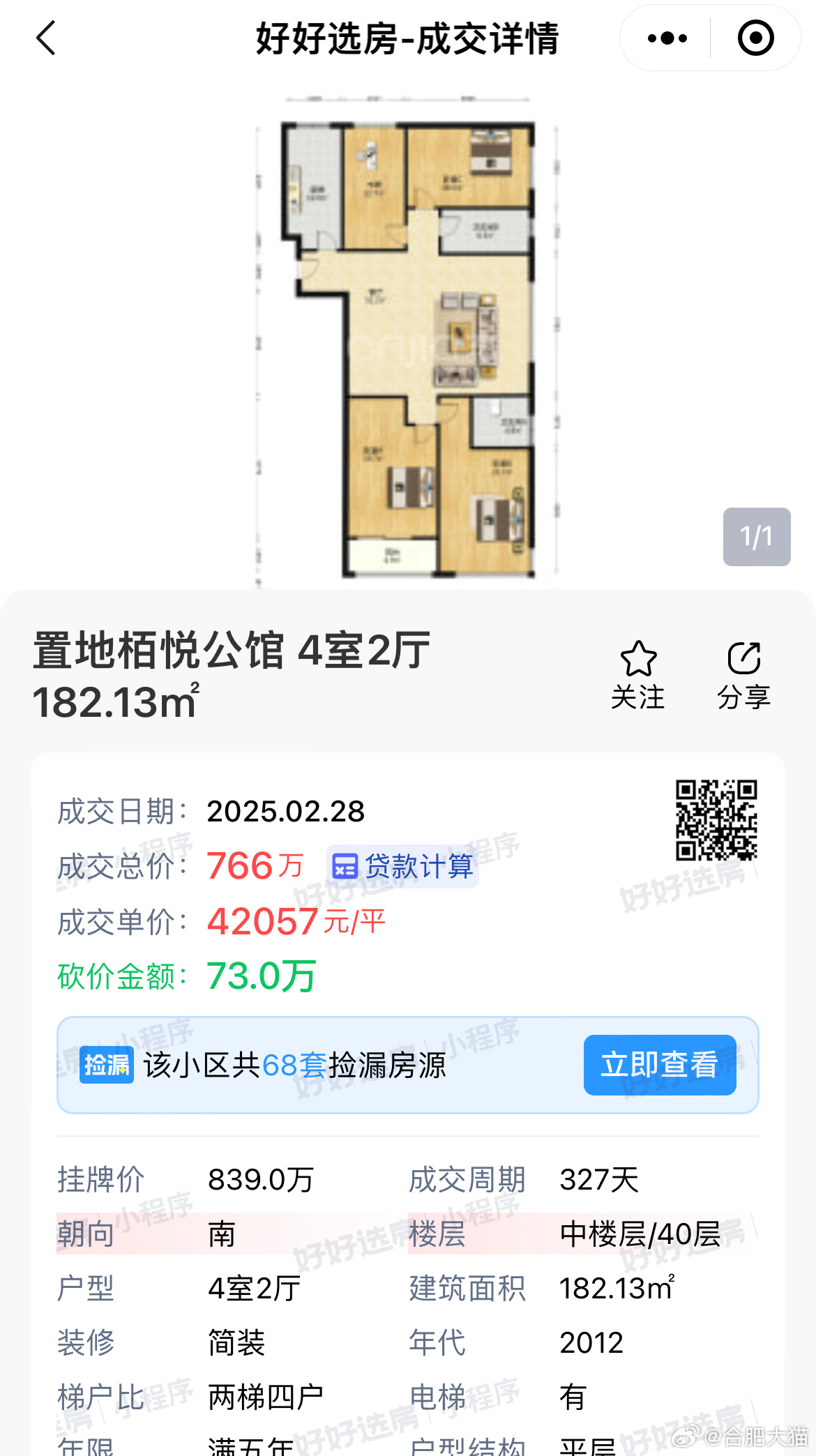Screen dimensions: 816x1456
Task: Click 立即查看 to view bargain listings
Action: click(658, 1066)
